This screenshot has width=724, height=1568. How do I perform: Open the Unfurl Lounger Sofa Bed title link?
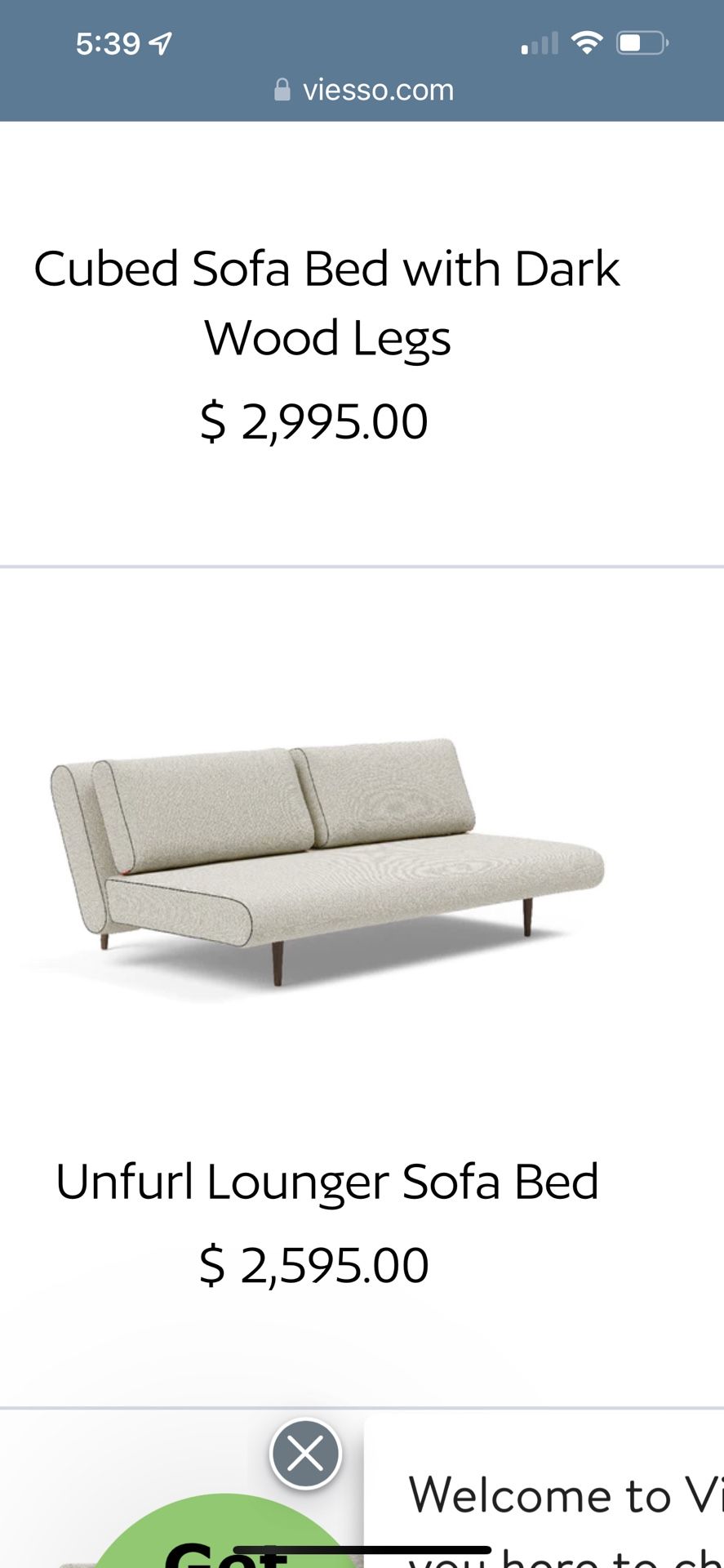click(x=327, y=1181)
